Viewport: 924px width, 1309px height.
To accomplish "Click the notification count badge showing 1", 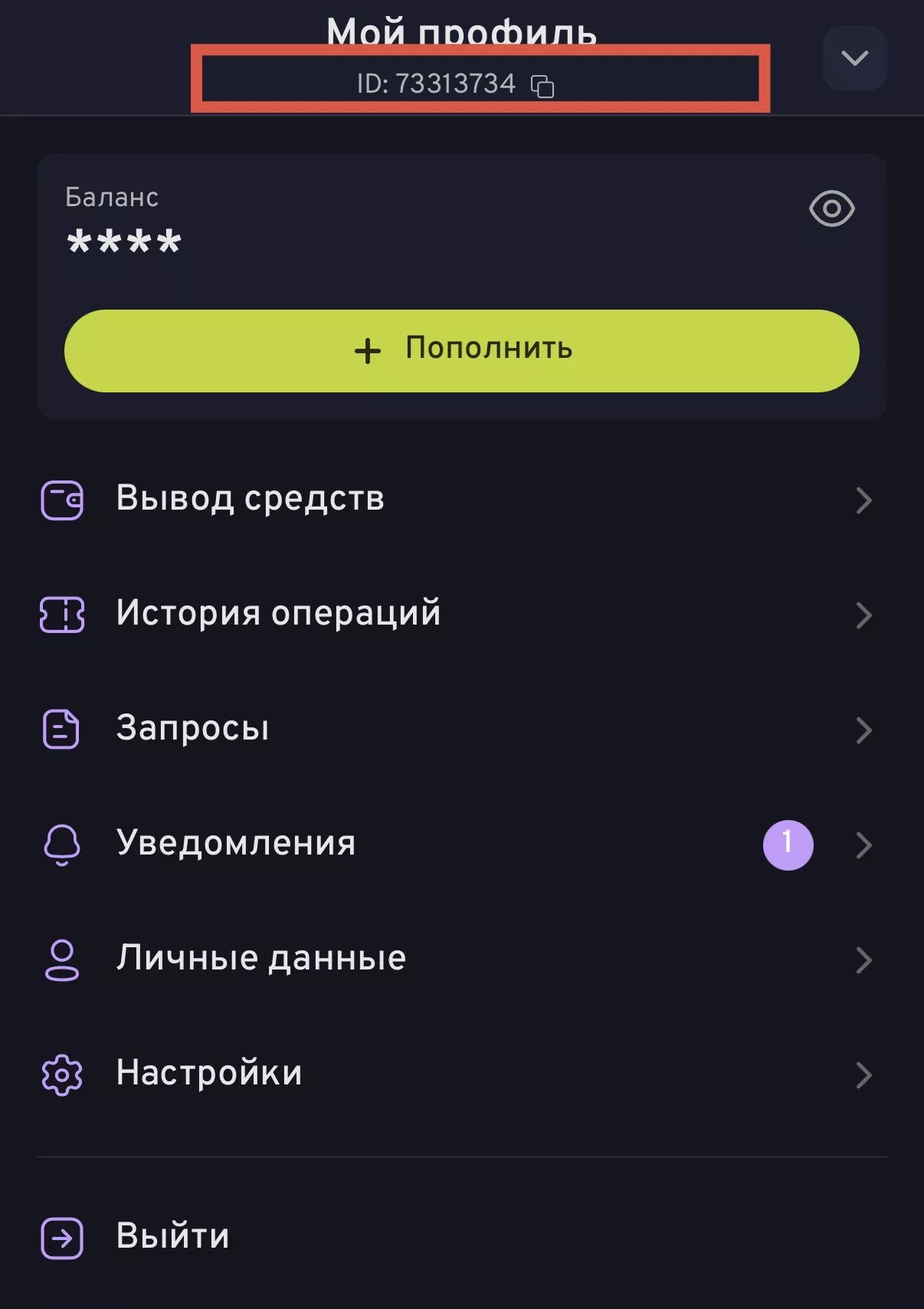I will click(x=788, y=845).
